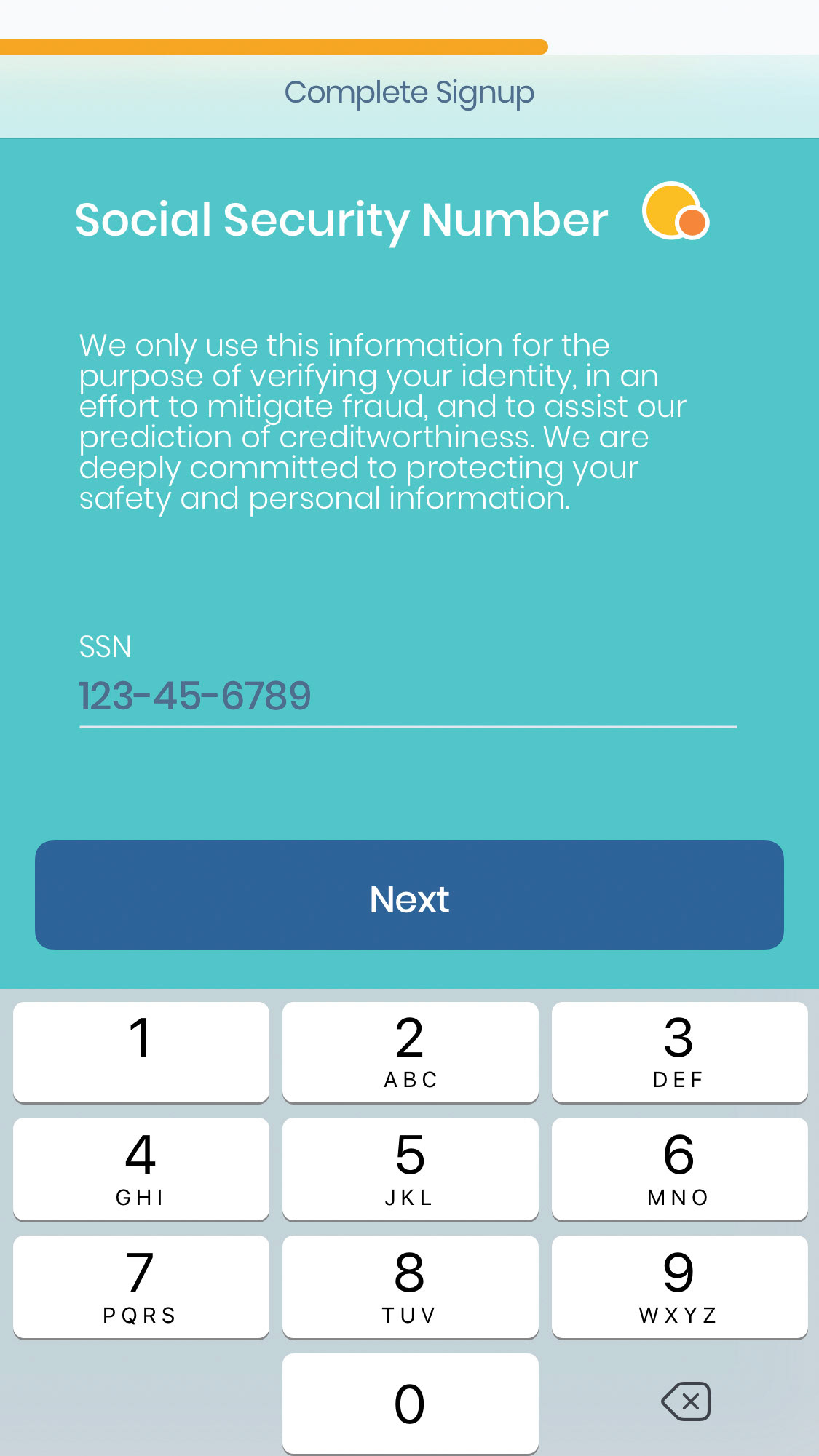The image size is (819, 1456).
Task: Tap the 6 MNO key
Action: coord(680,1169)
